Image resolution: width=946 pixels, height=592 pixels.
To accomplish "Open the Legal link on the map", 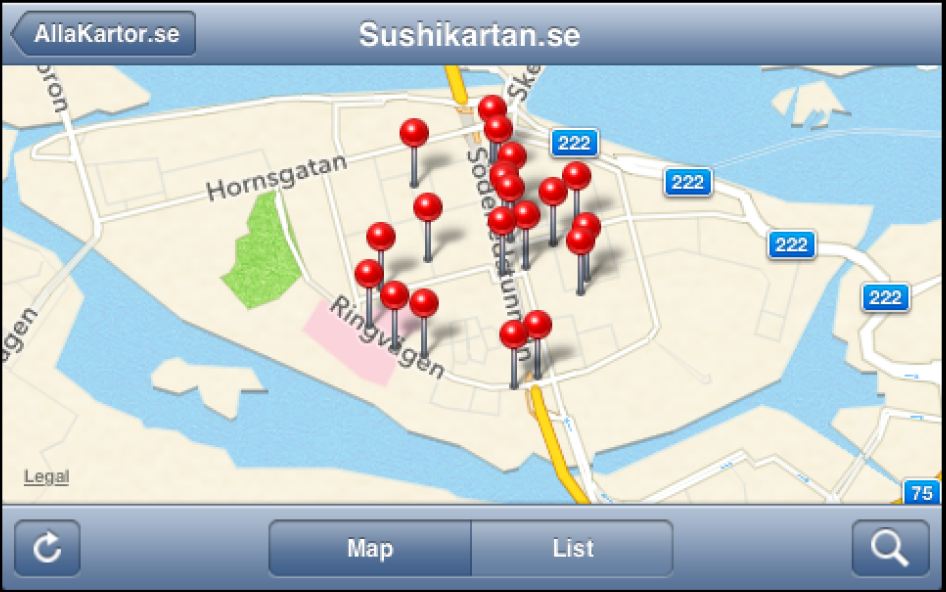I will [46, 477].
